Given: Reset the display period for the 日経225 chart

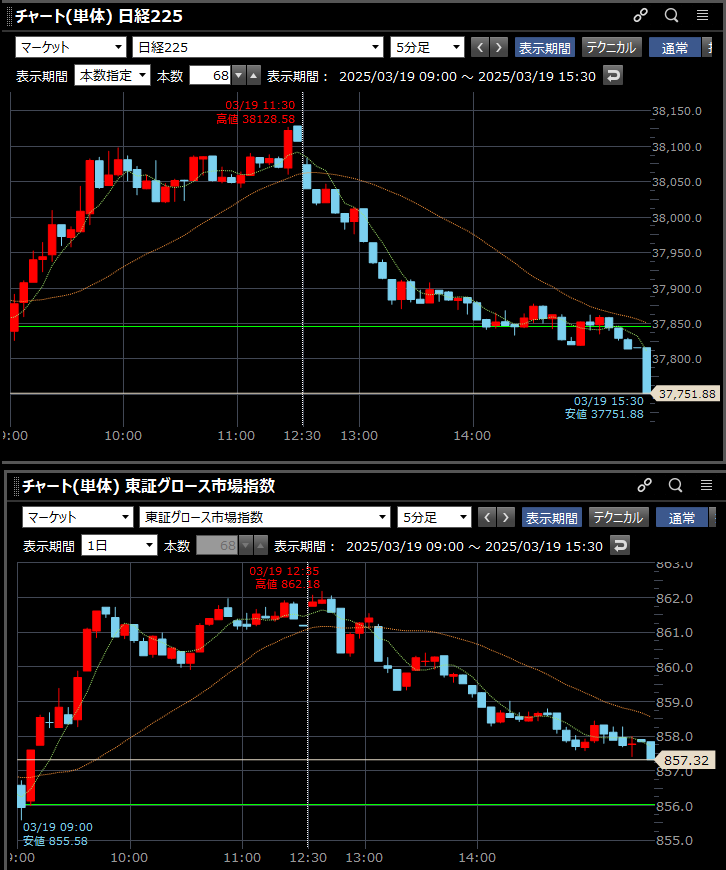Looking at the screenshot, I should (612, 75).
